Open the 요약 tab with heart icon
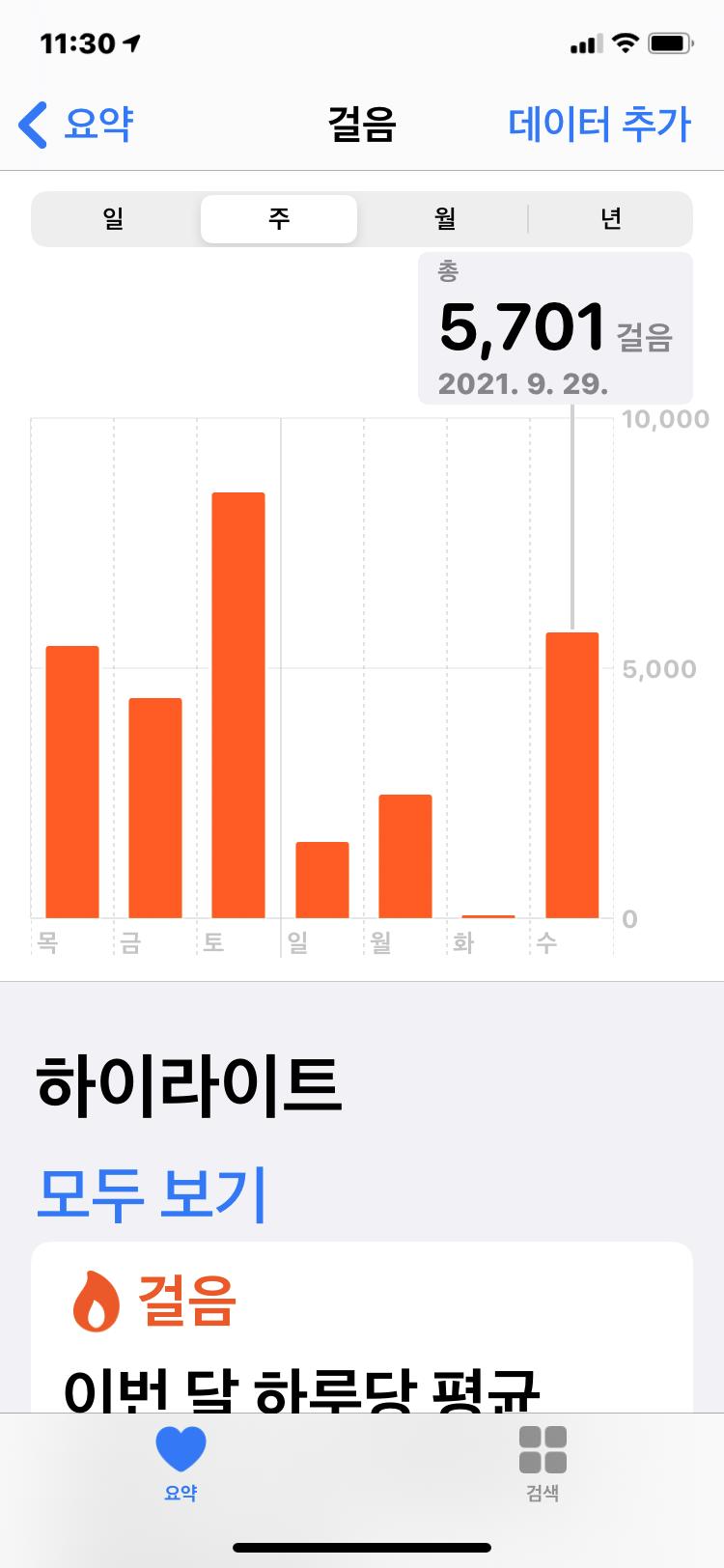 (x=181, y=1464)
